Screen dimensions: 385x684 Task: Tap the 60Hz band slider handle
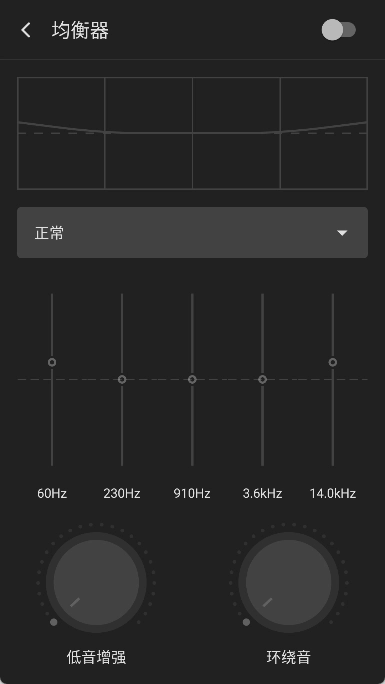tap(52, 363)
